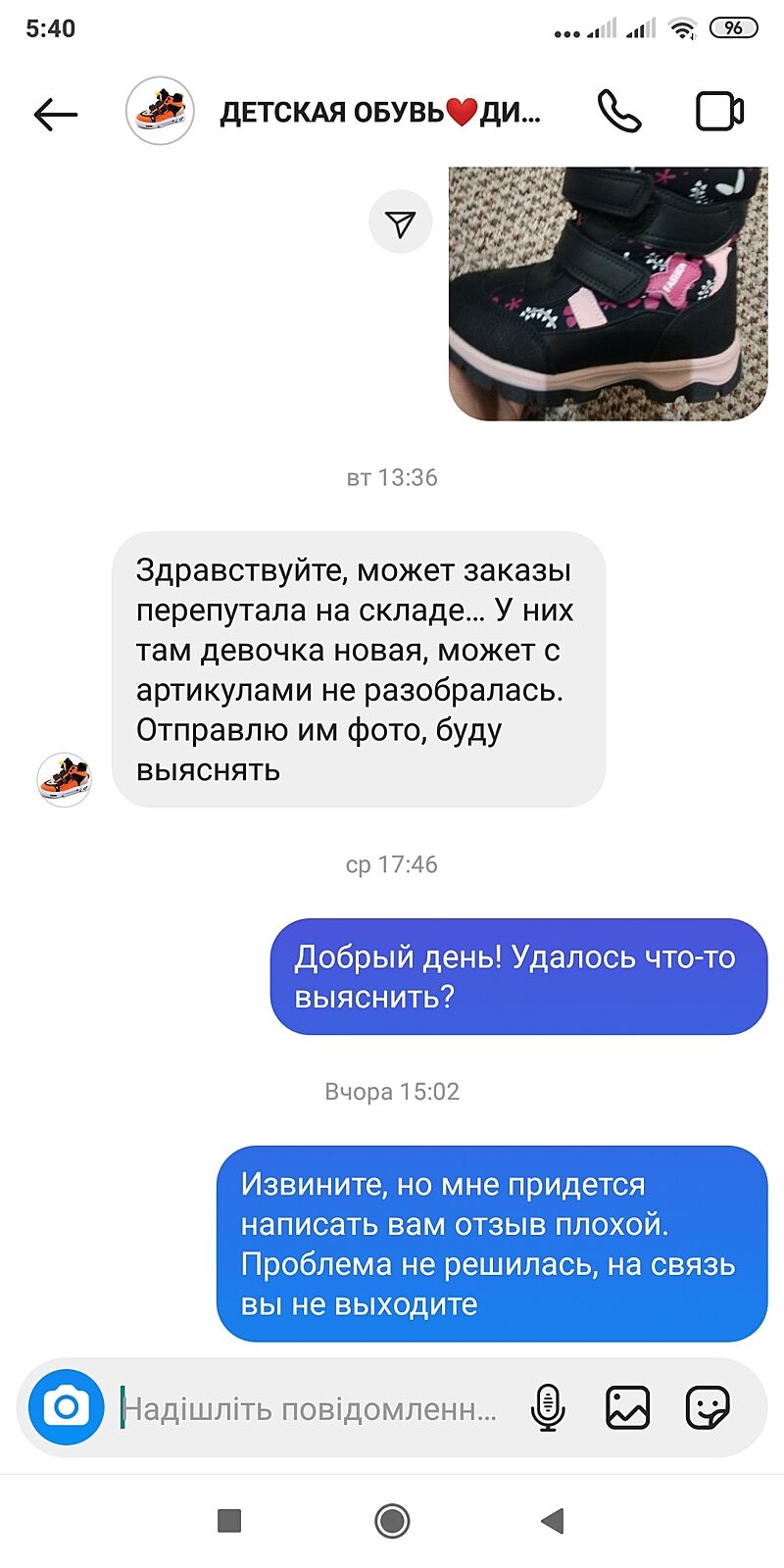This screenshot has height=1568, width=784.
Task: Attach an image from the gallery
Action: click(627, 1408)
